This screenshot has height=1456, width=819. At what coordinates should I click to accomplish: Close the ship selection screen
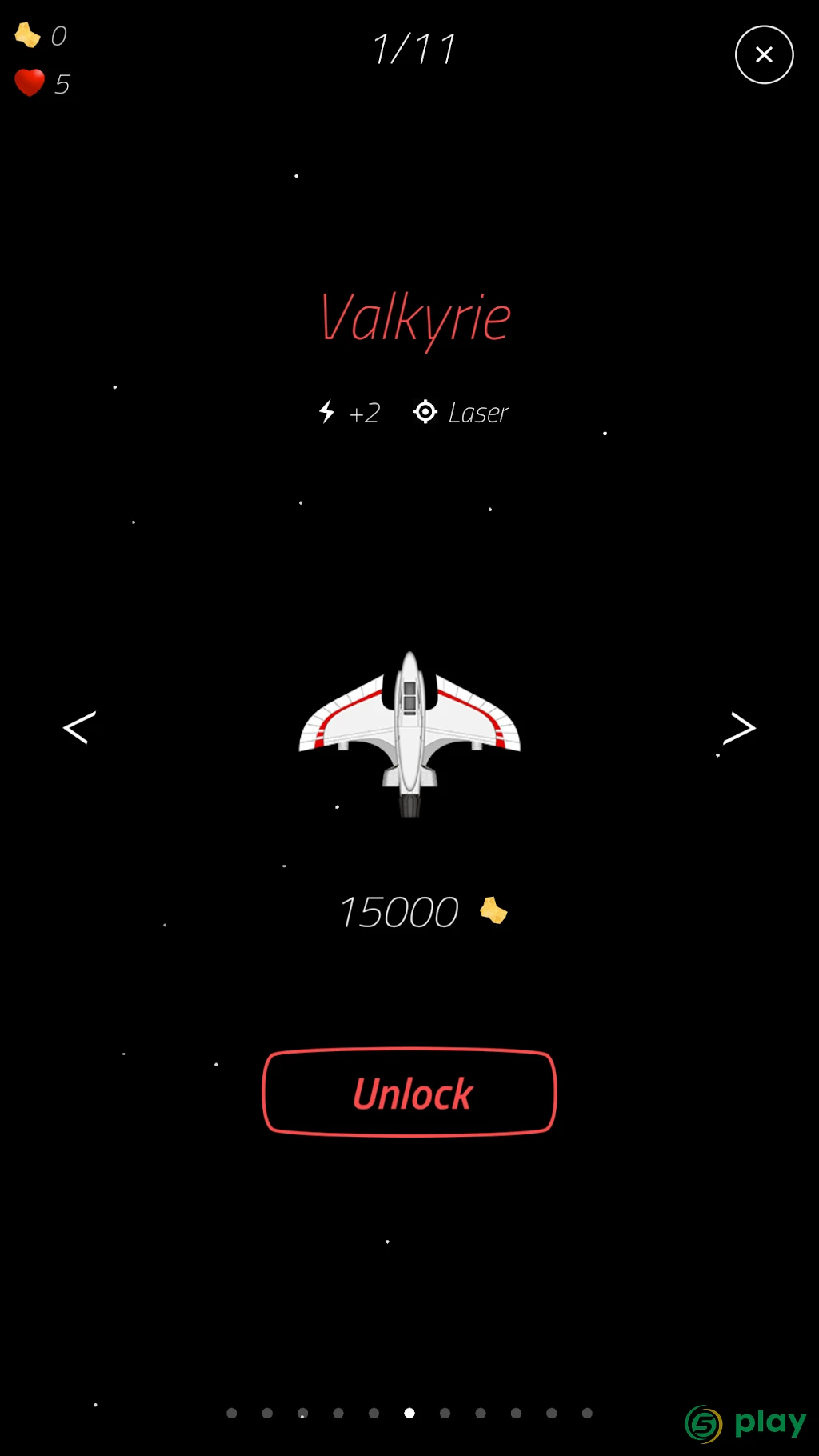(x=764, y=54)
